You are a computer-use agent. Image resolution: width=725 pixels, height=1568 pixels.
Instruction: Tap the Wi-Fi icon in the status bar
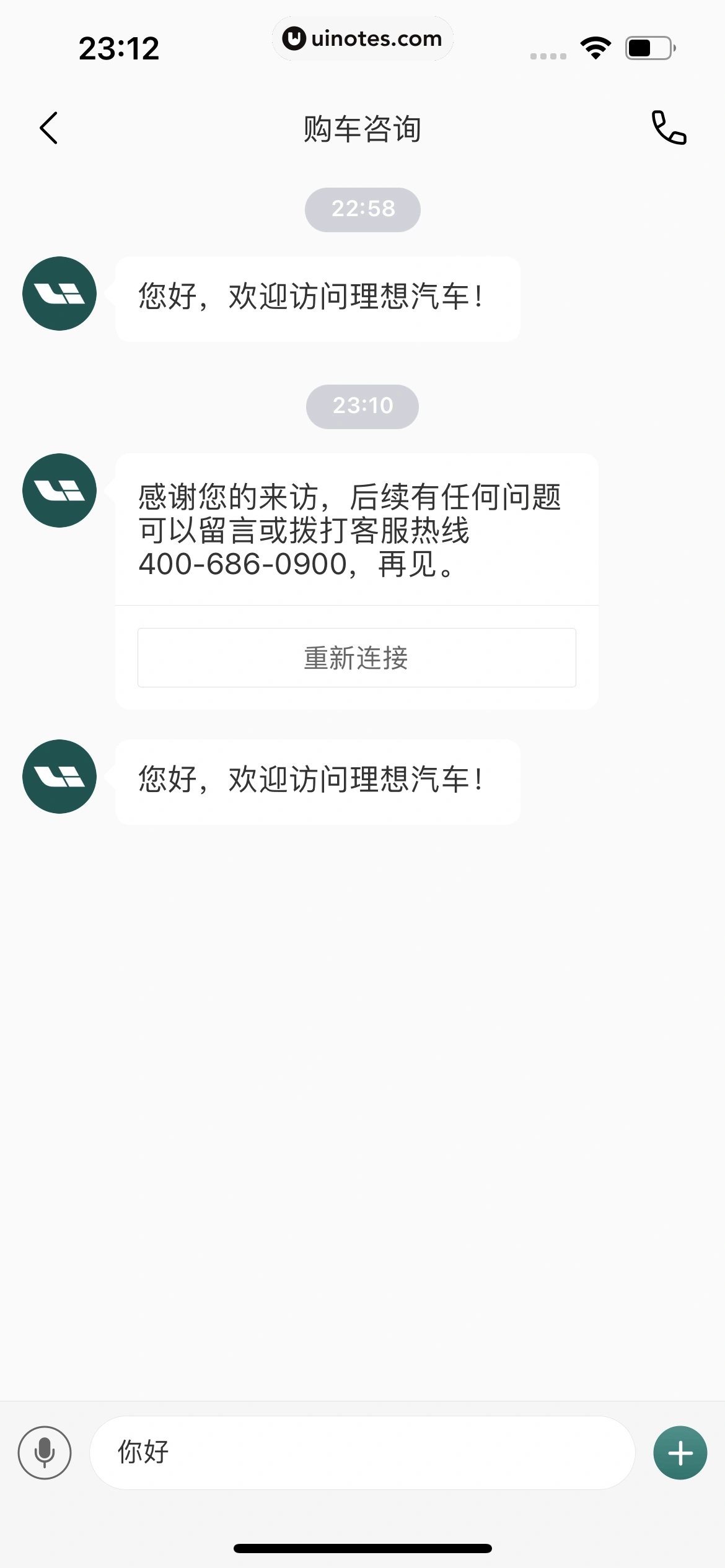(x=596, y=46)
